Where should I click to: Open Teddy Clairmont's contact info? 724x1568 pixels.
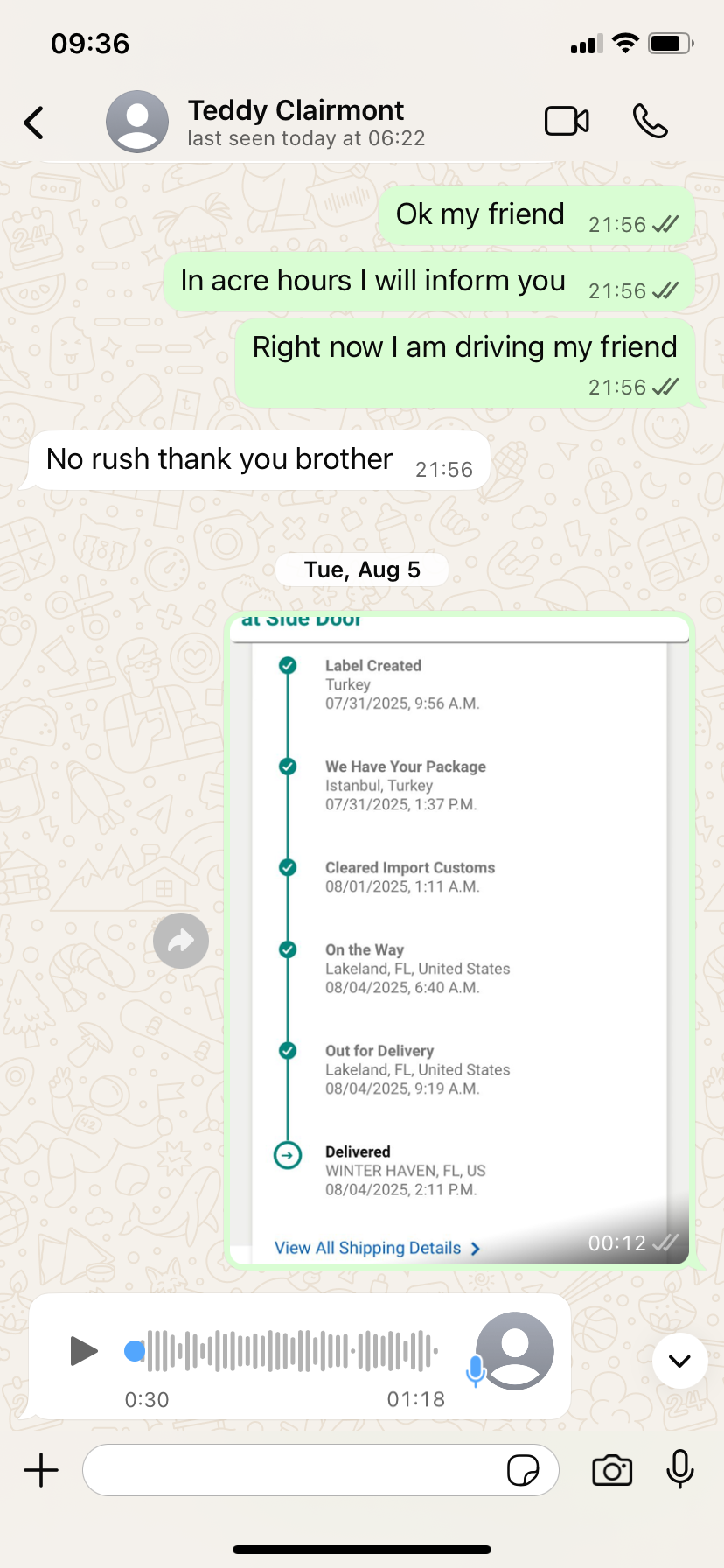[296, 122]
